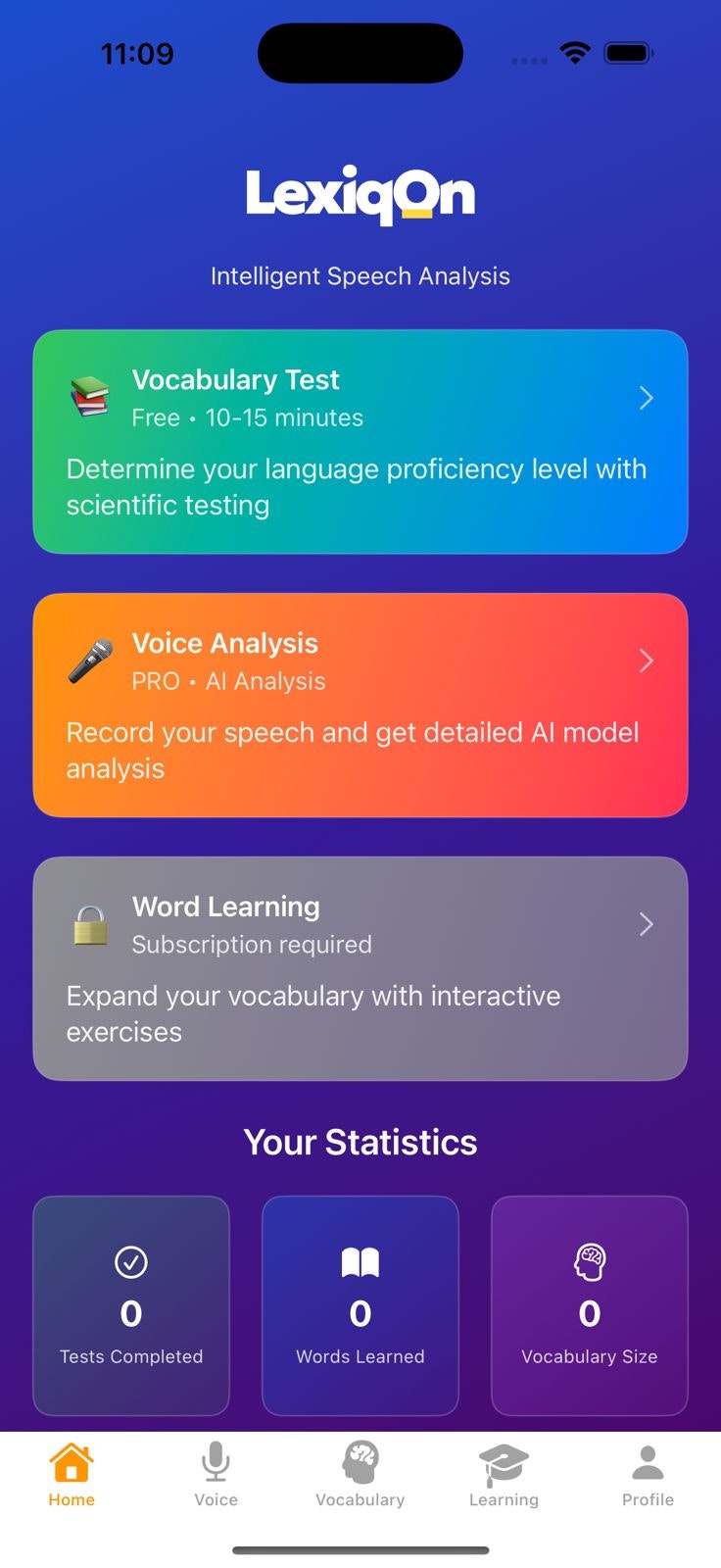Open the Vocabulary Test card

pos(360,442)
